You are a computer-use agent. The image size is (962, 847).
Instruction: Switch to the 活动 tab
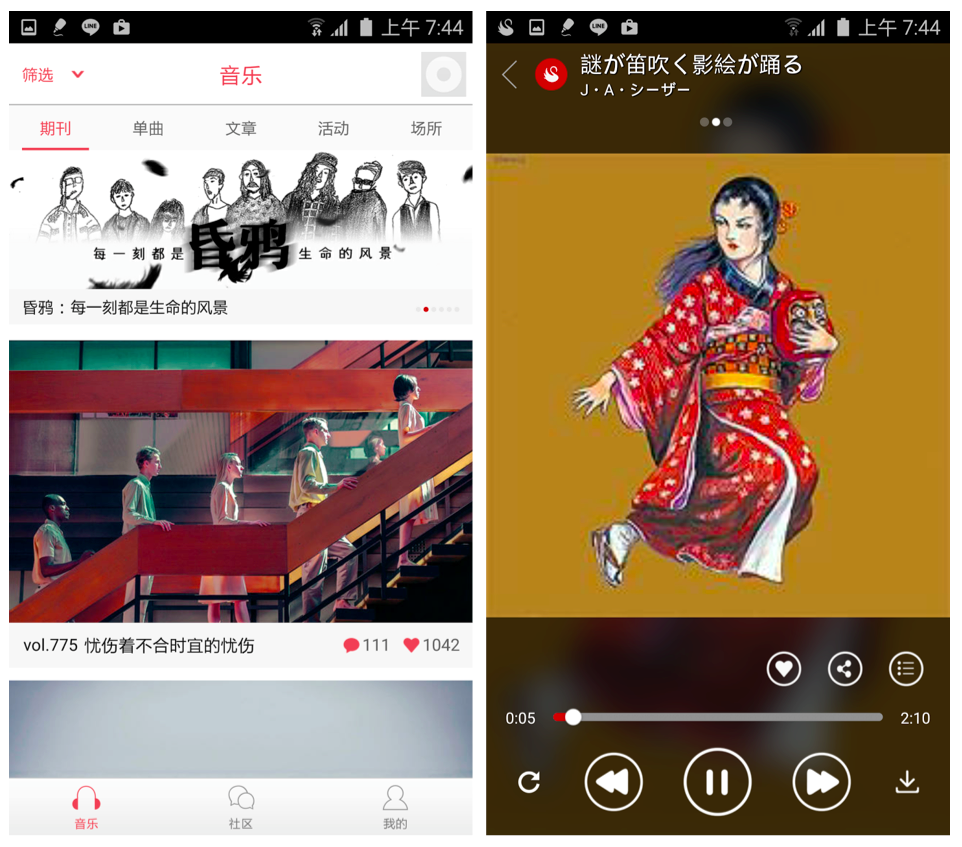[x=333, y=129]
